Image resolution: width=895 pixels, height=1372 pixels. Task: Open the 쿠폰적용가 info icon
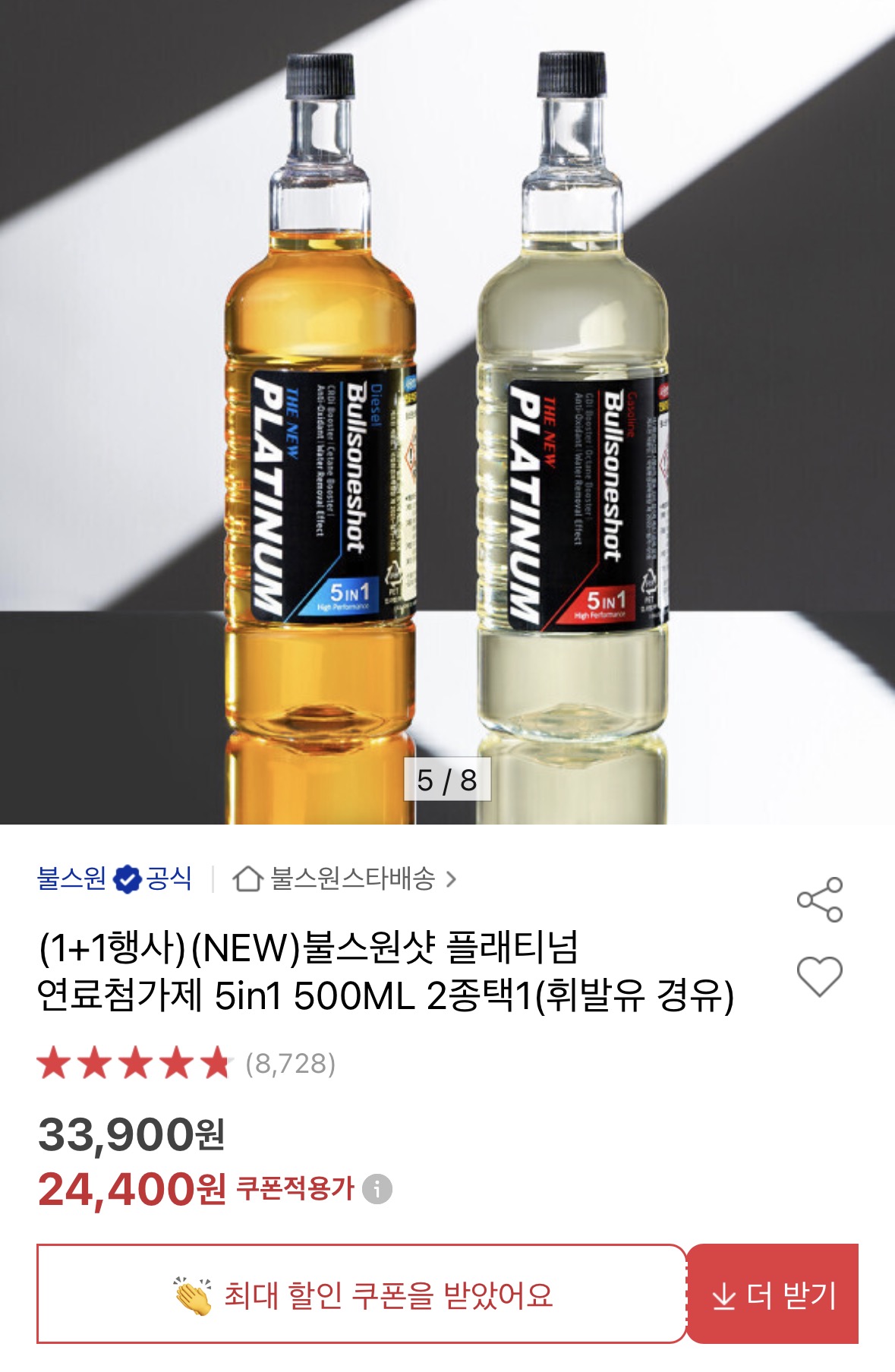point(377,1189)
